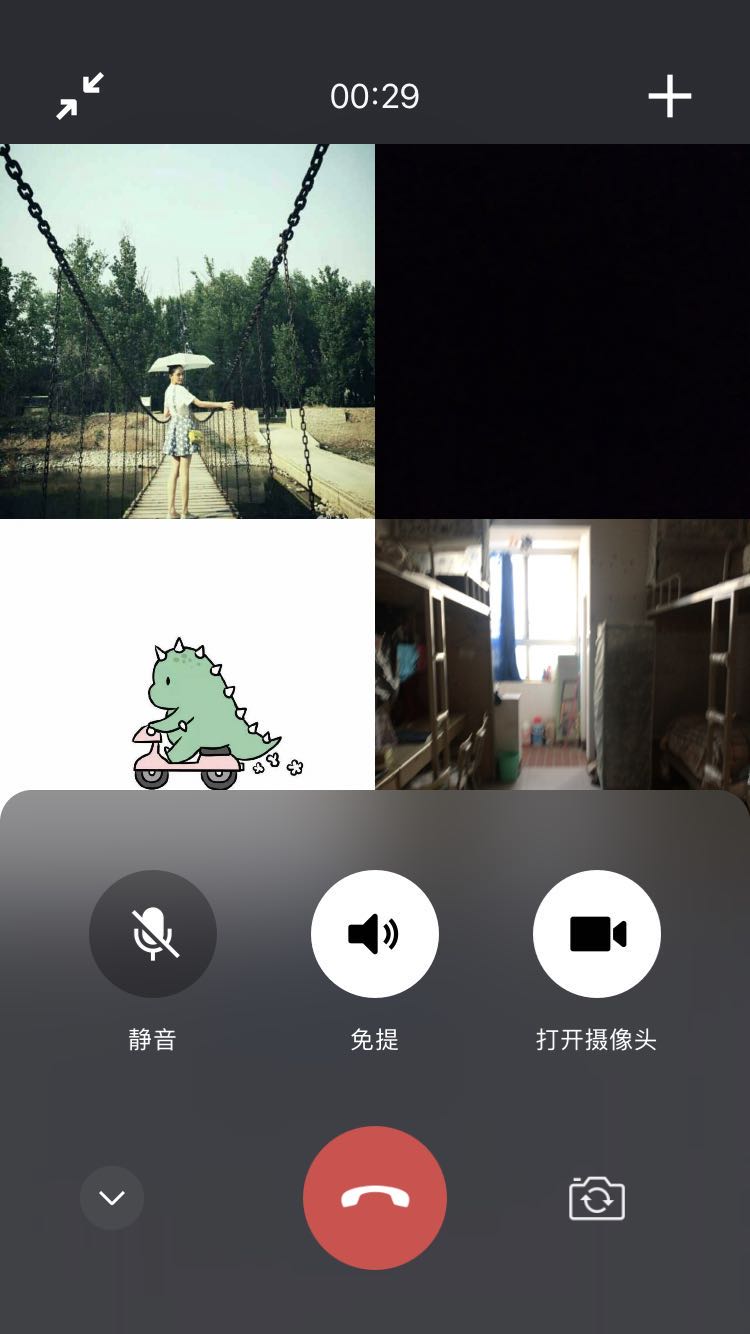Toggle the 免提 speakerphone button
Image resolution: width=750 pixels, height=1334 pixels.
click(375, 934)
